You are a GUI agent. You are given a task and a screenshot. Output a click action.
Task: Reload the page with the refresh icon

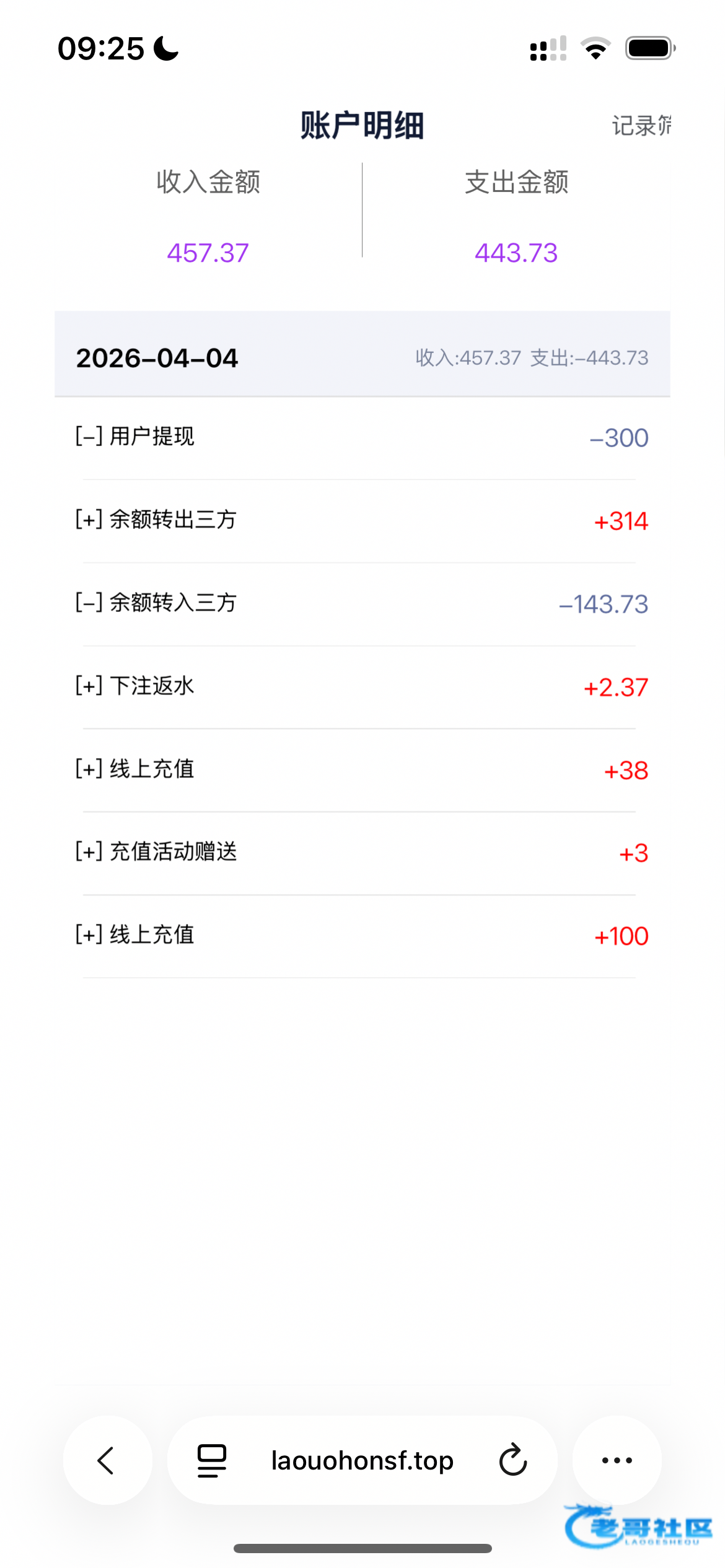click(513, 1460)
